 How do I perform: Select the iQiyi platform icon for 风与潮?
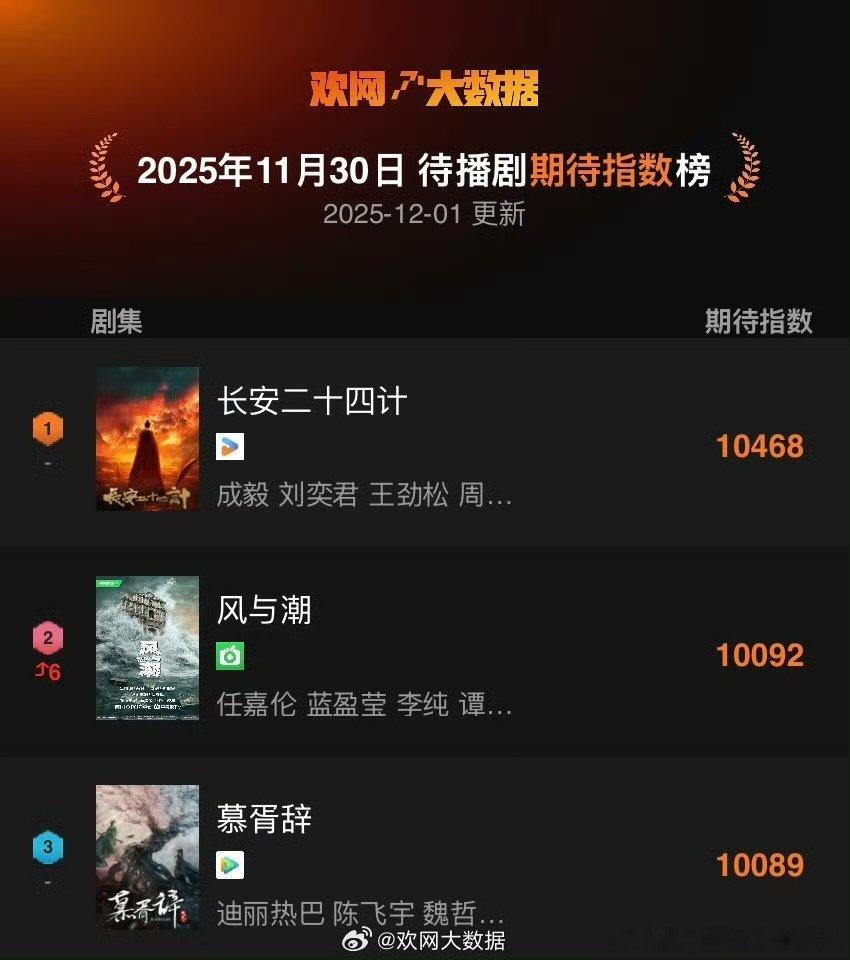pyautogui.click(x=228, y=656)
